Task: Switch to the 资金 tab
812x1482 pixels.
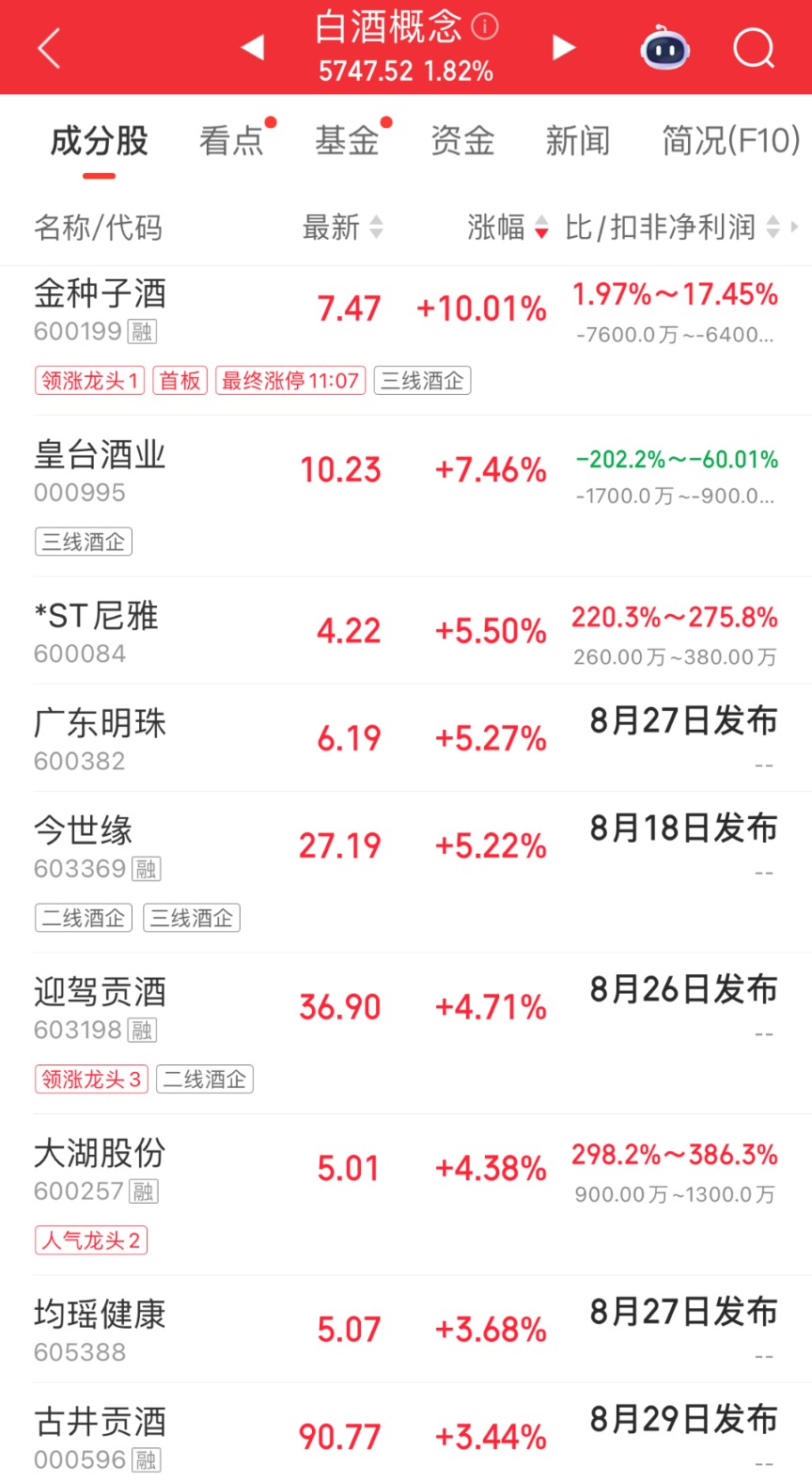Action: [462, 141]
